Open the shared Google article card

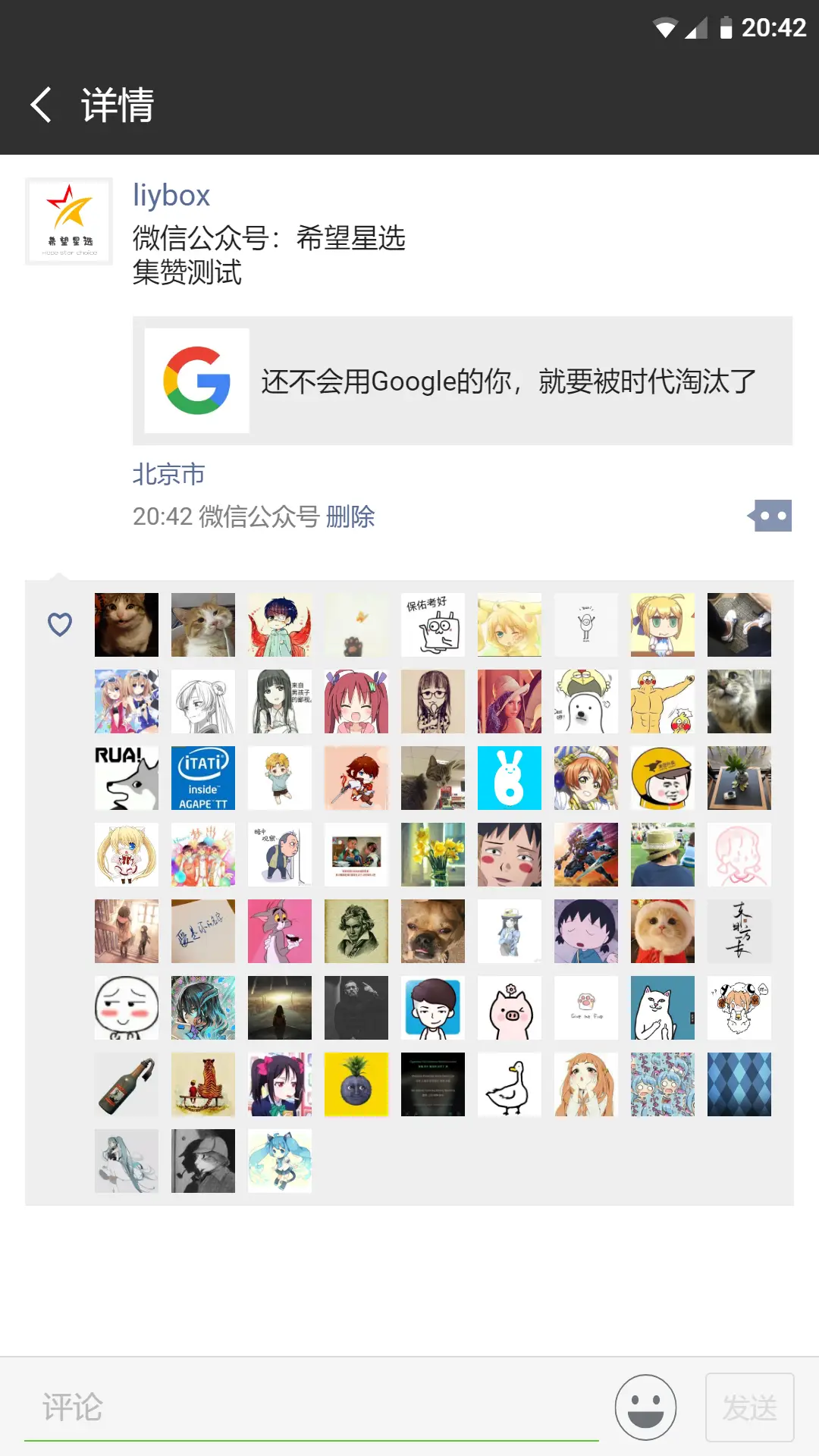click(463, 381)
